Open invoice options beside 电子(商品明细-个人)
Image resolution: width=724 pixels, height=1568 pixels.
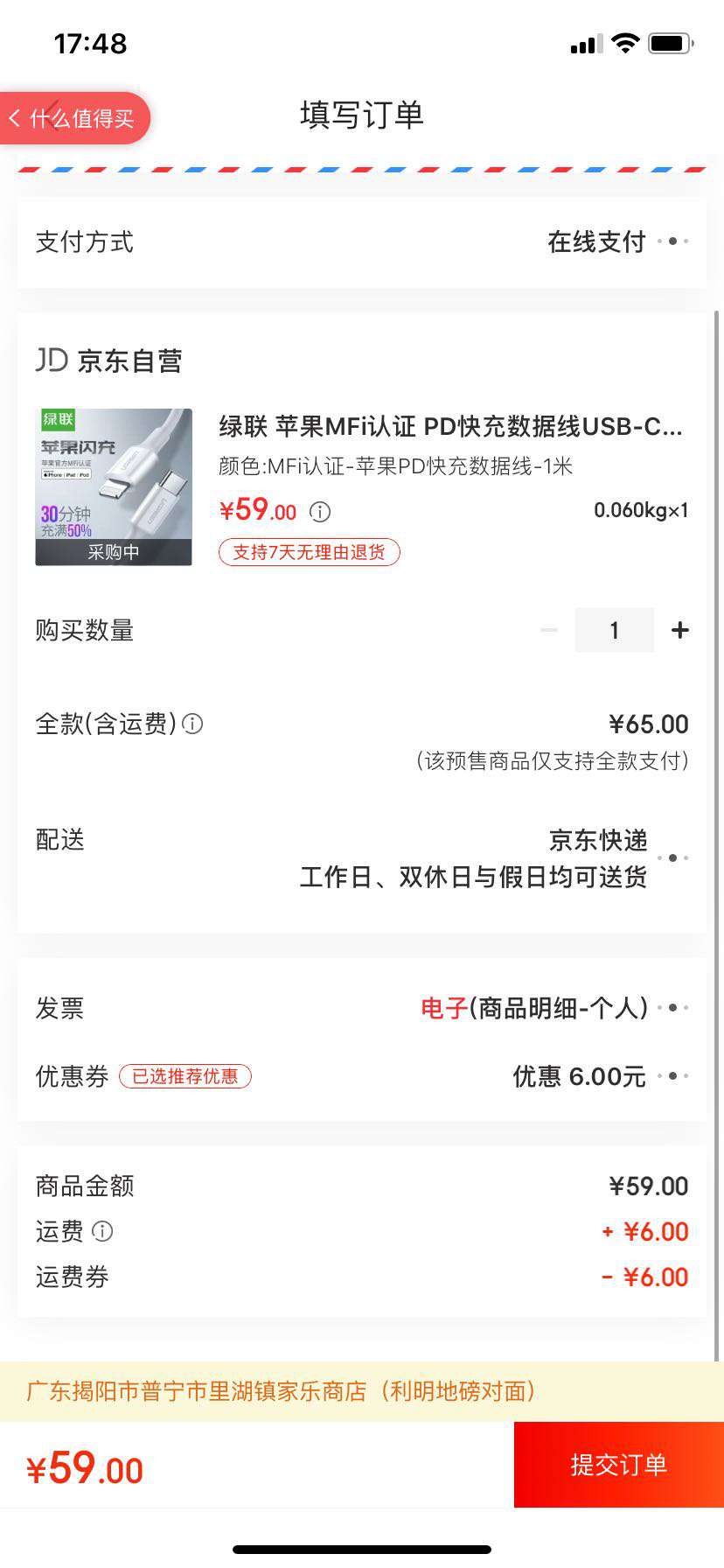pos(672,1008)
